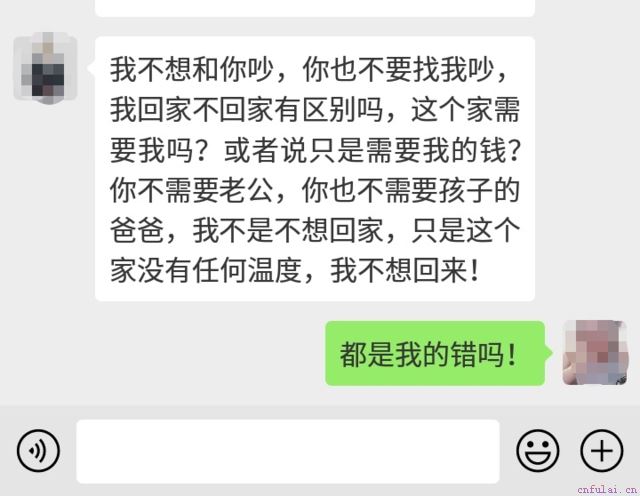
Task: Open the plus attachment menu
Action: [x=601, y=451]
